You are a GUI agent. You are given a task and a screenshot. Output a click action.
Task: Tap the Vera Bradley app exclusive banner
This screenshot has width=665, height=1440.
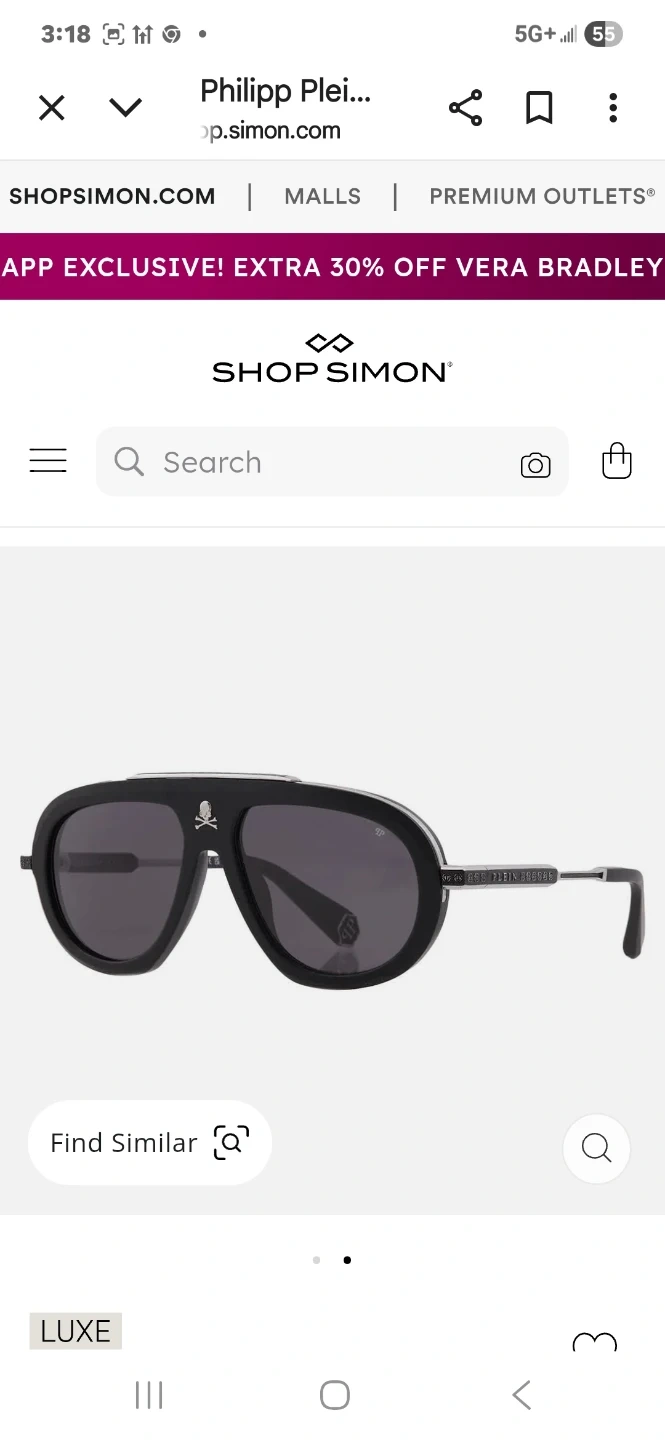coord(332,267)
